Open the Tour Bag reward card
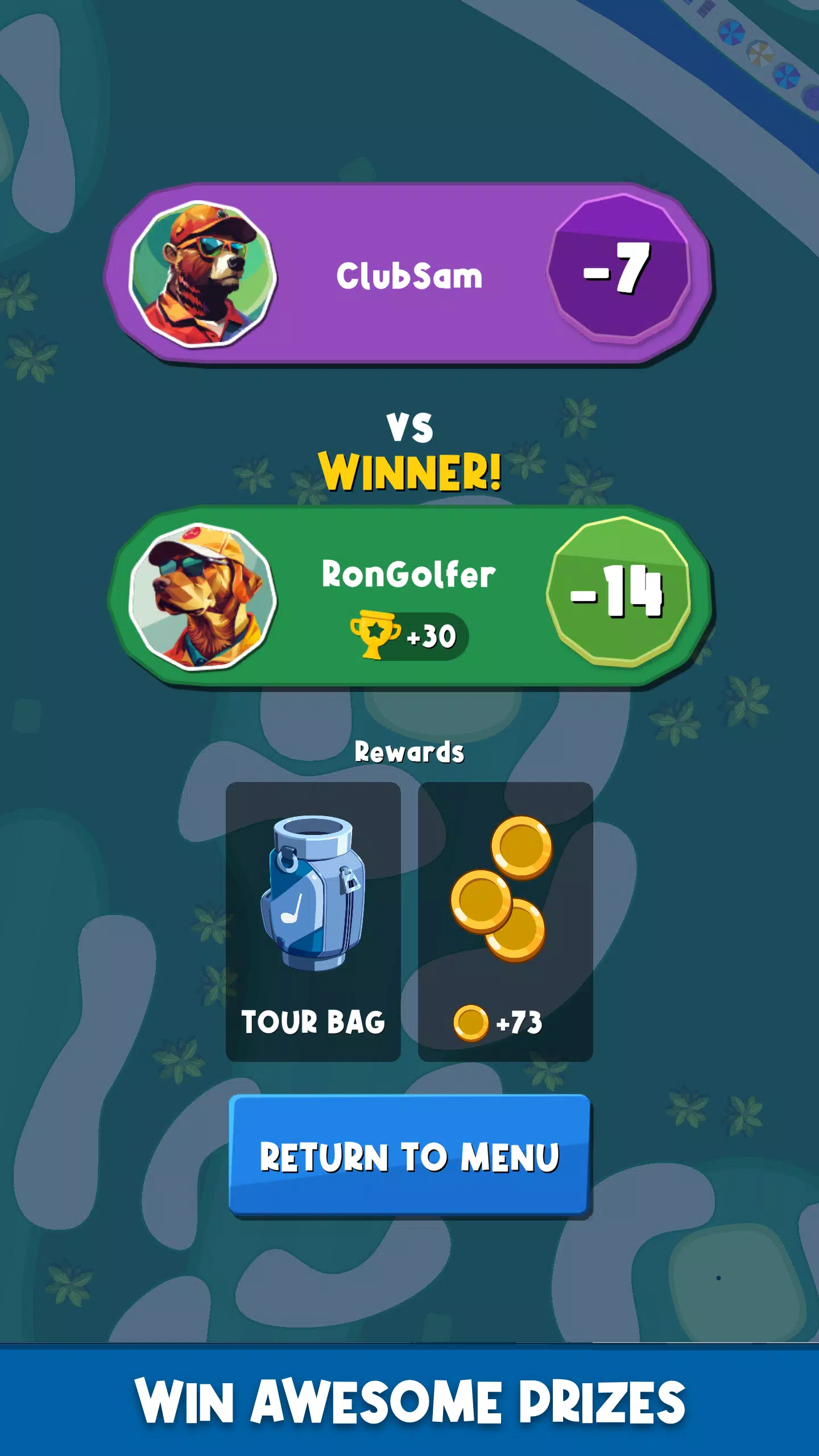 (x=313, y=921)
